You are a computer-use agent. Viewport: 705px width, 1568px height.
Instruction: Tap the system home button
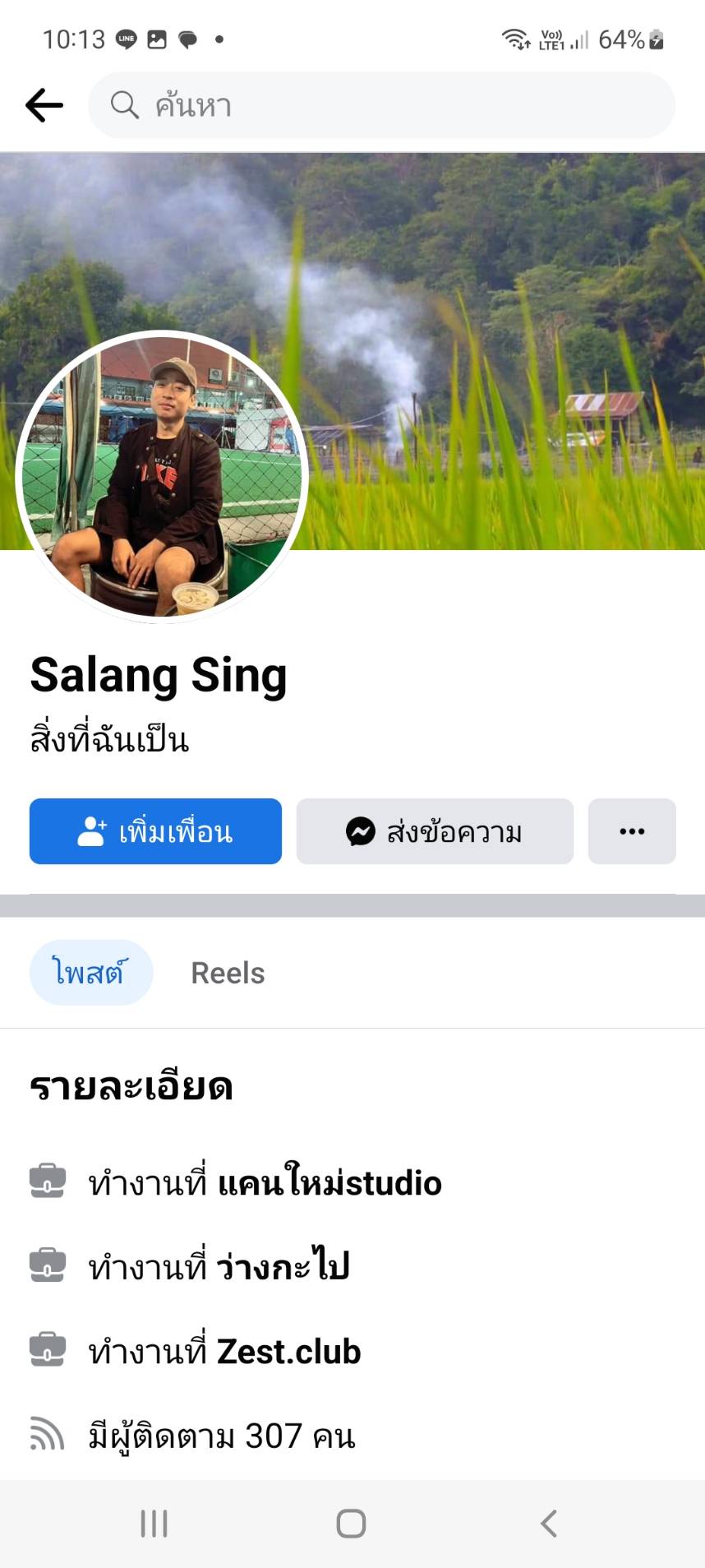(x=351, y=1524)
